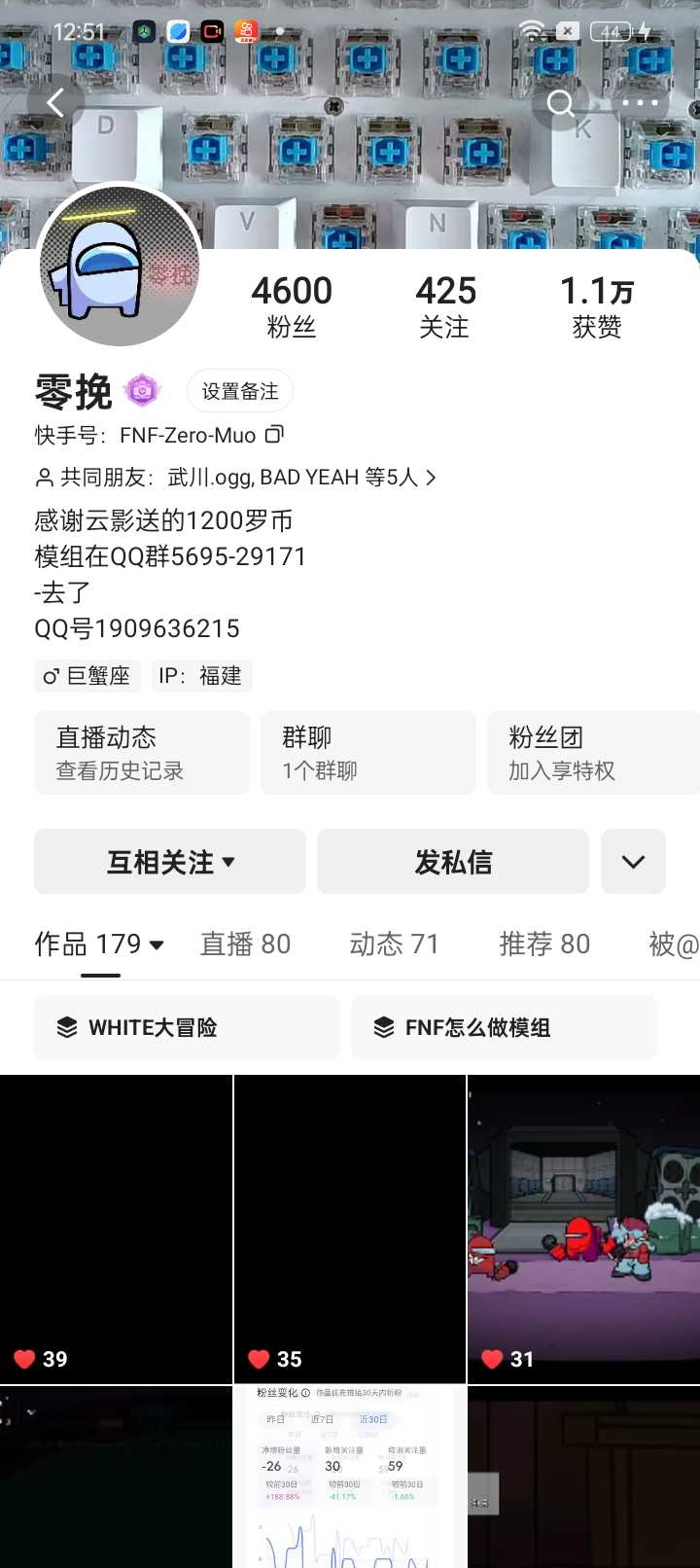Open the 4600 粉丝 followers list

pos(292,305)
